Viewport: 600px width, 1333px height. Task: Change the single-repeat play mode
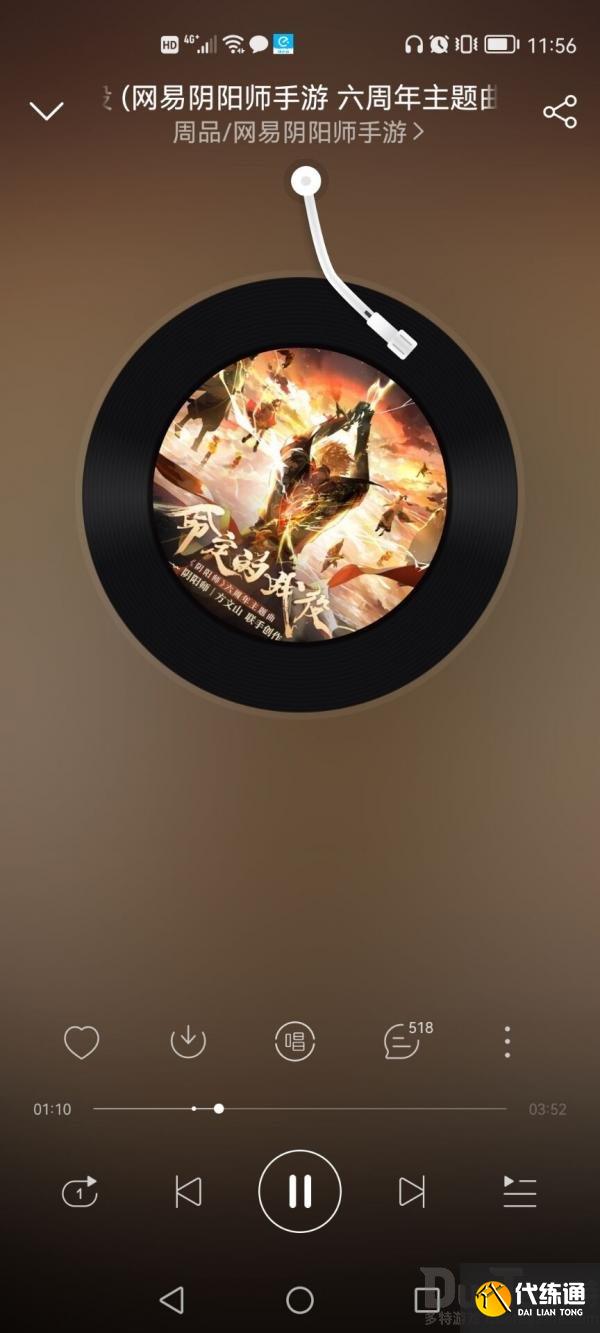[80, 1192]
